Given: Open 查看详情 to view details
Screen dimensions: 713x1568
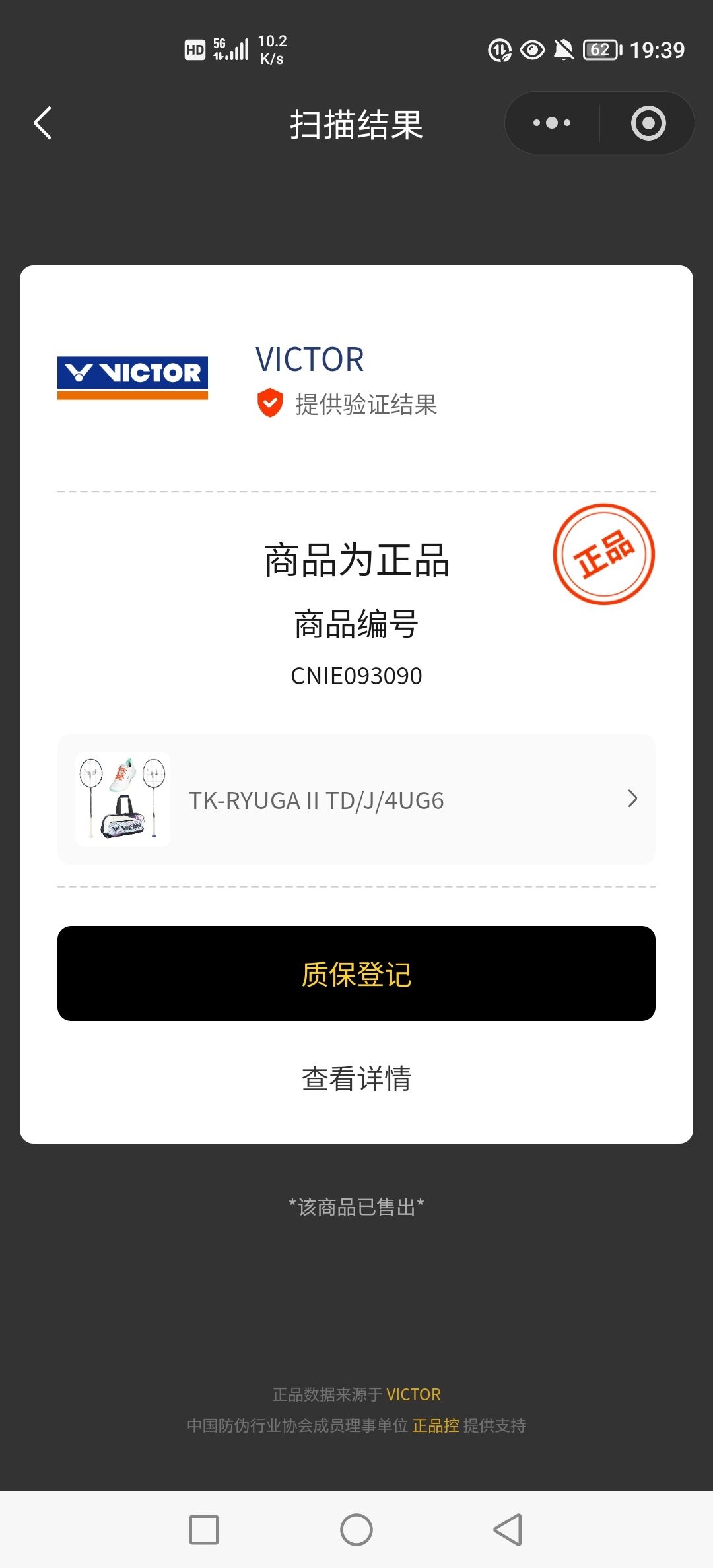Looking at the screenshot, I should (x=356, y=1079).
